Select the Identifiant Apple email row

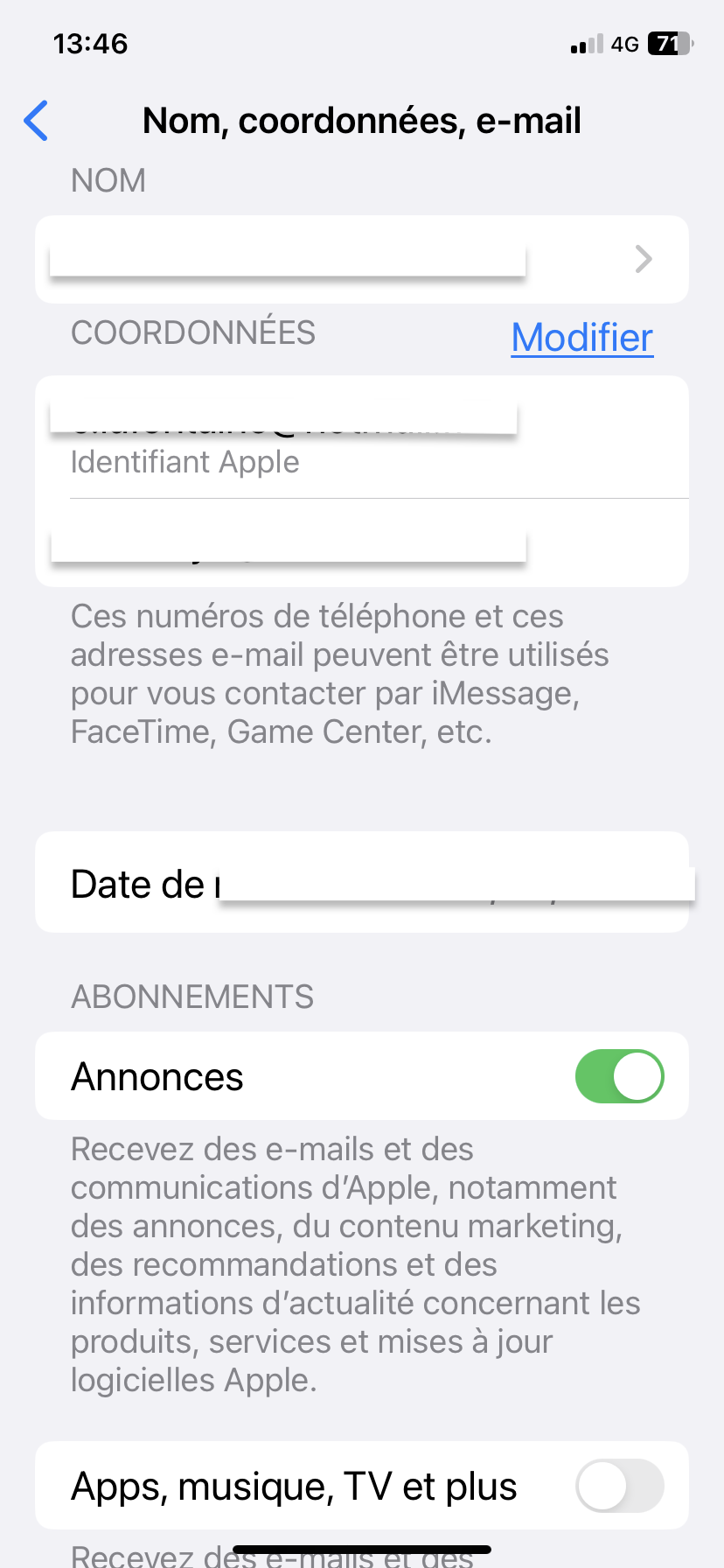click(x=362, y=437)
